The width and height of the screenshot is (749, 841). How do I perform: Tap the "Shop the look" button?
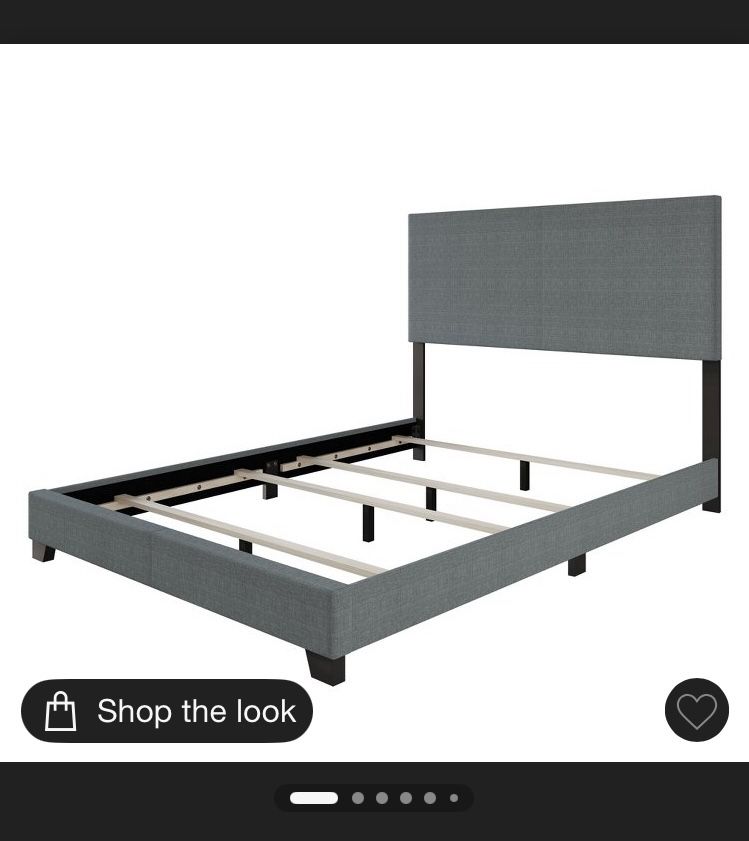coord(167,711)
